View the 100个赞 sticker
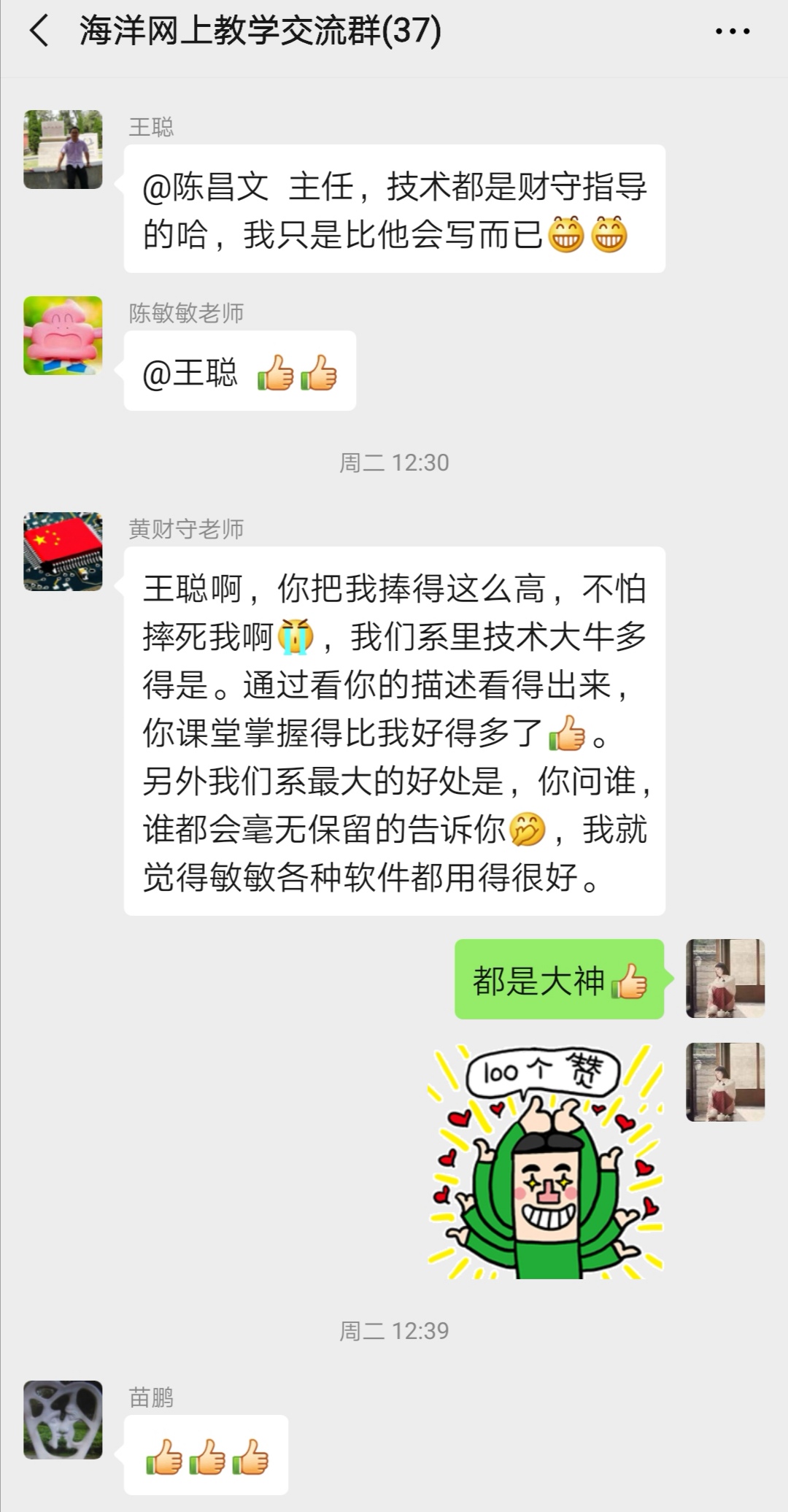This screenshot has width=788, height=1512. [x=546, y=1162]
